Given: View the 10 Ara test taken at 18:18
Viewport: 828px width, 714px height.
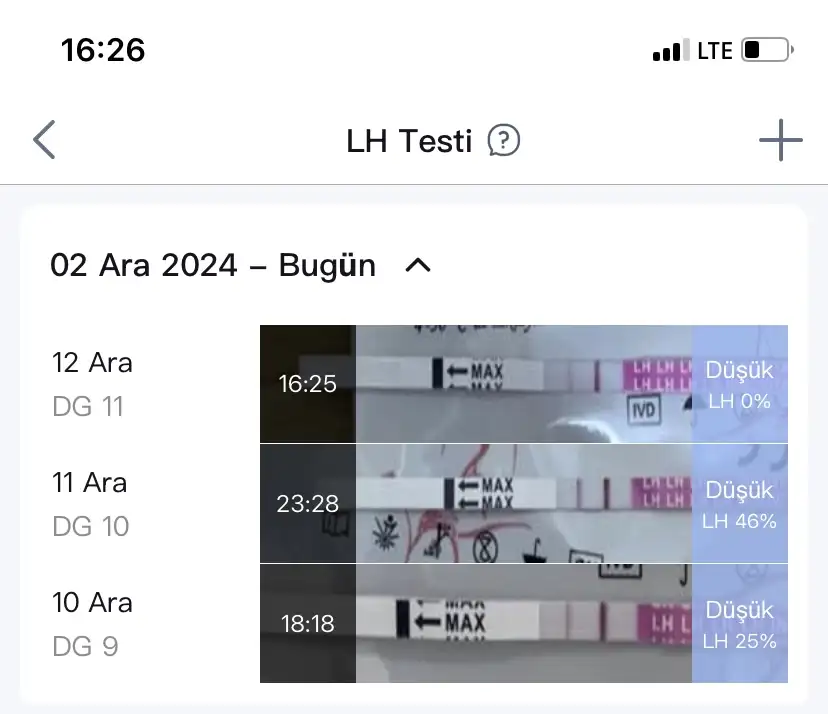Looking at the screenshot, I should click(523, 624).
